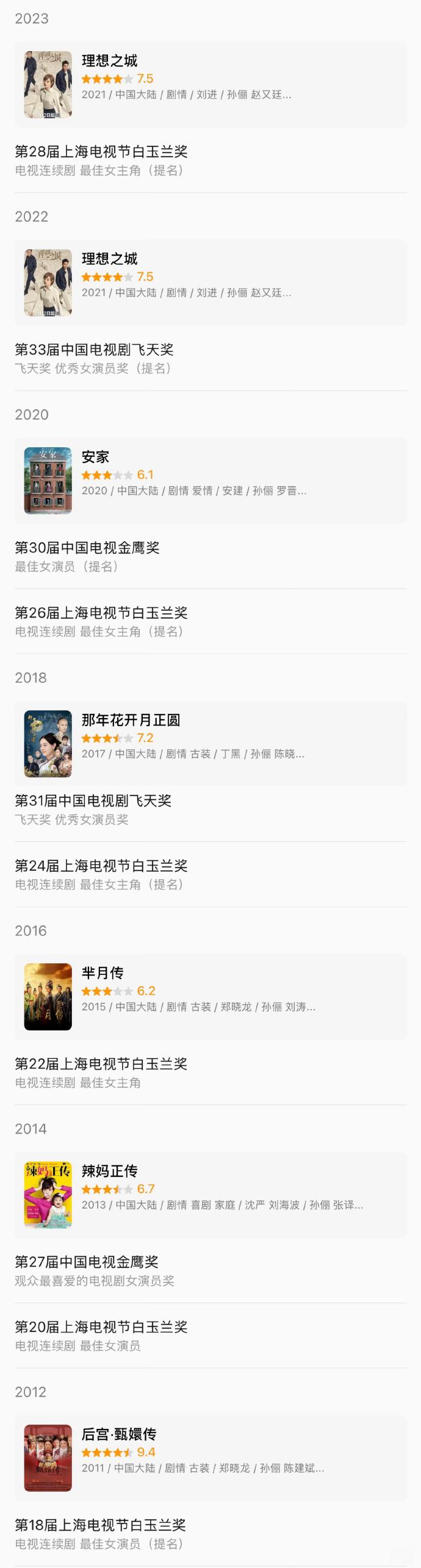421x1568 pixels.
Task: View 那年花开月正圆 details
Action: coord(210,743)
